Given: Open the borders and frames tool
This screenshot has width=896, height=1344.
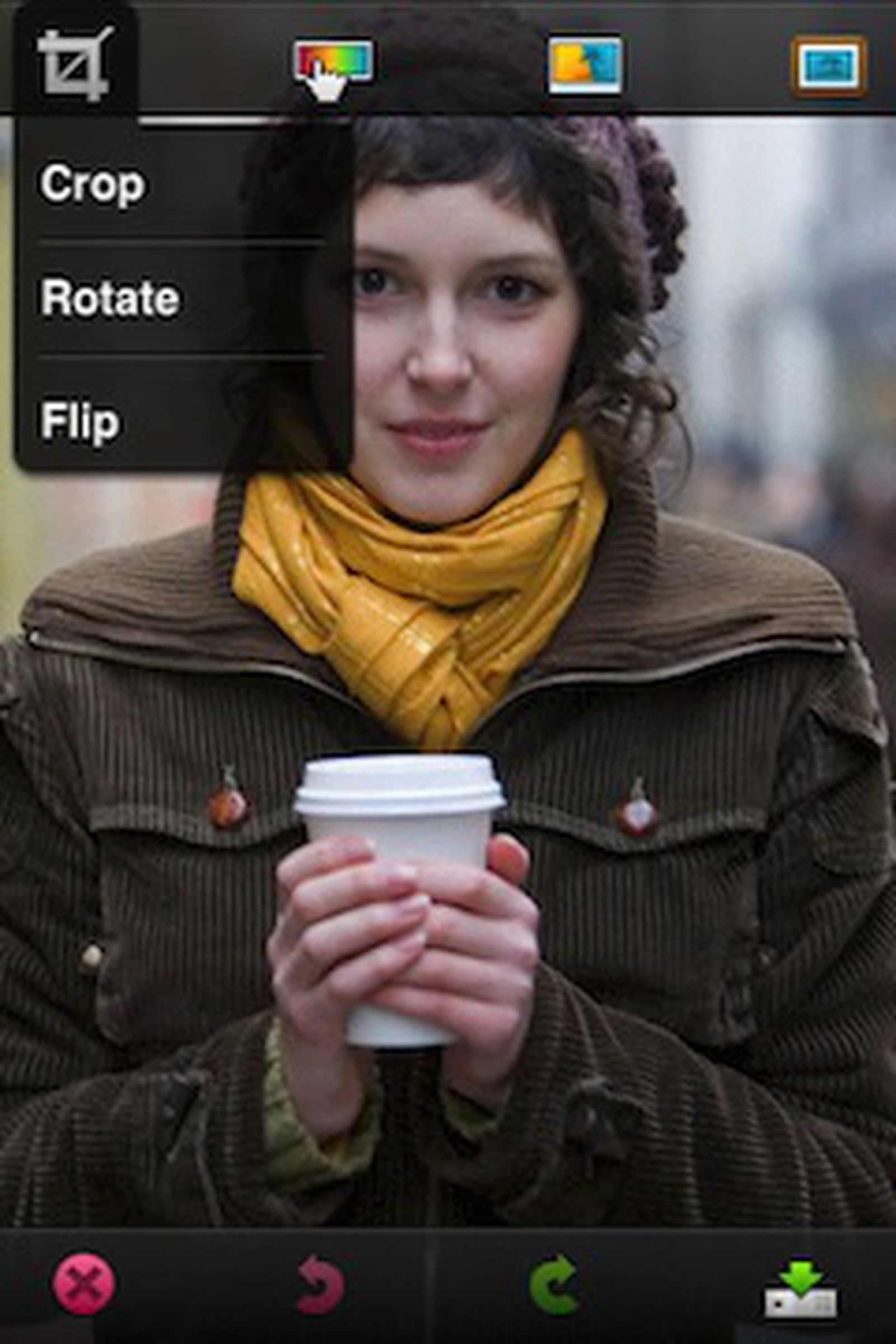Looking at the screenshot, I should [x=829, y=65].
